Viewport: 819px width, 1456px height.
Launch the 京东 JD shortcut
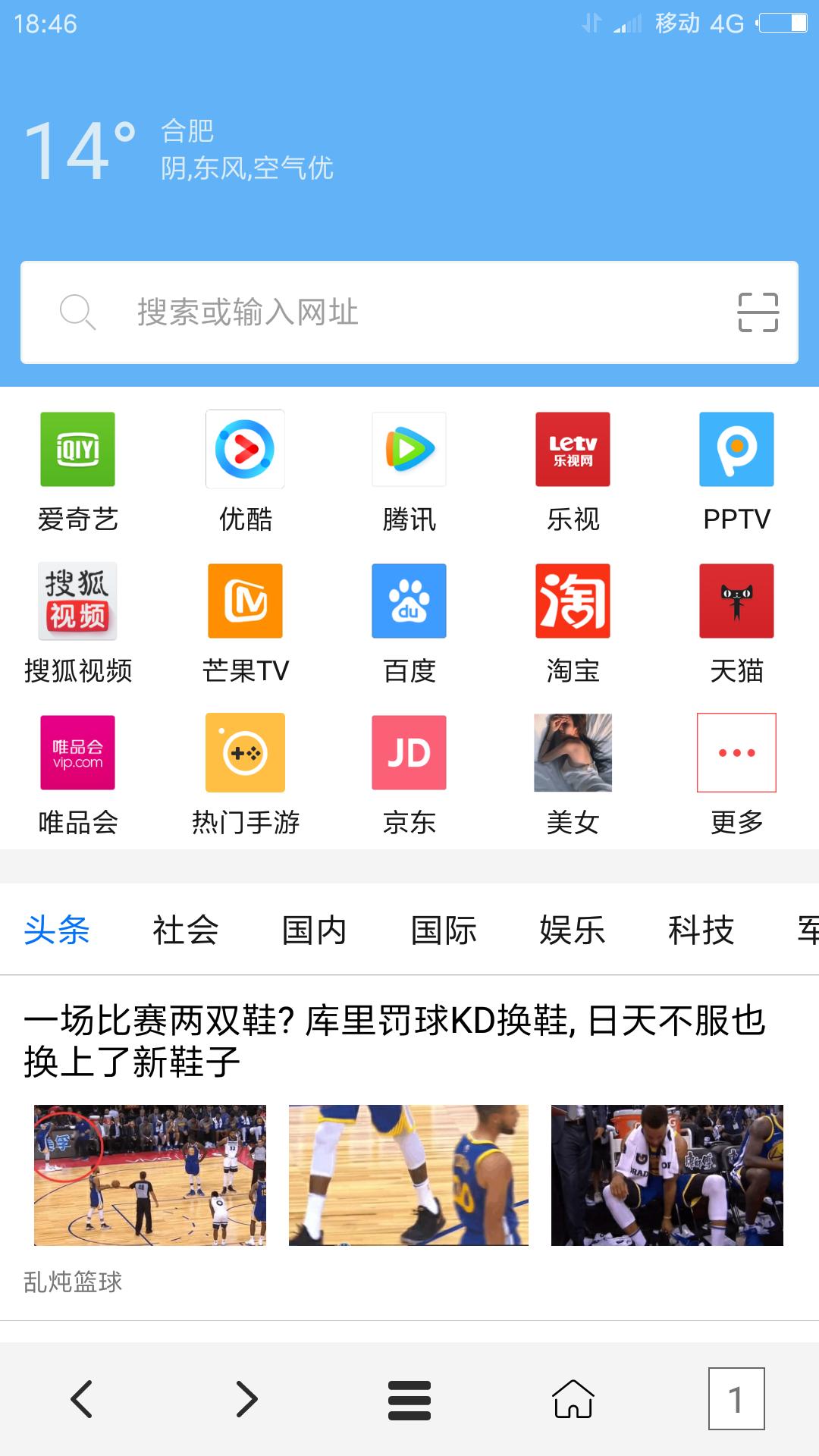(409, 752)
